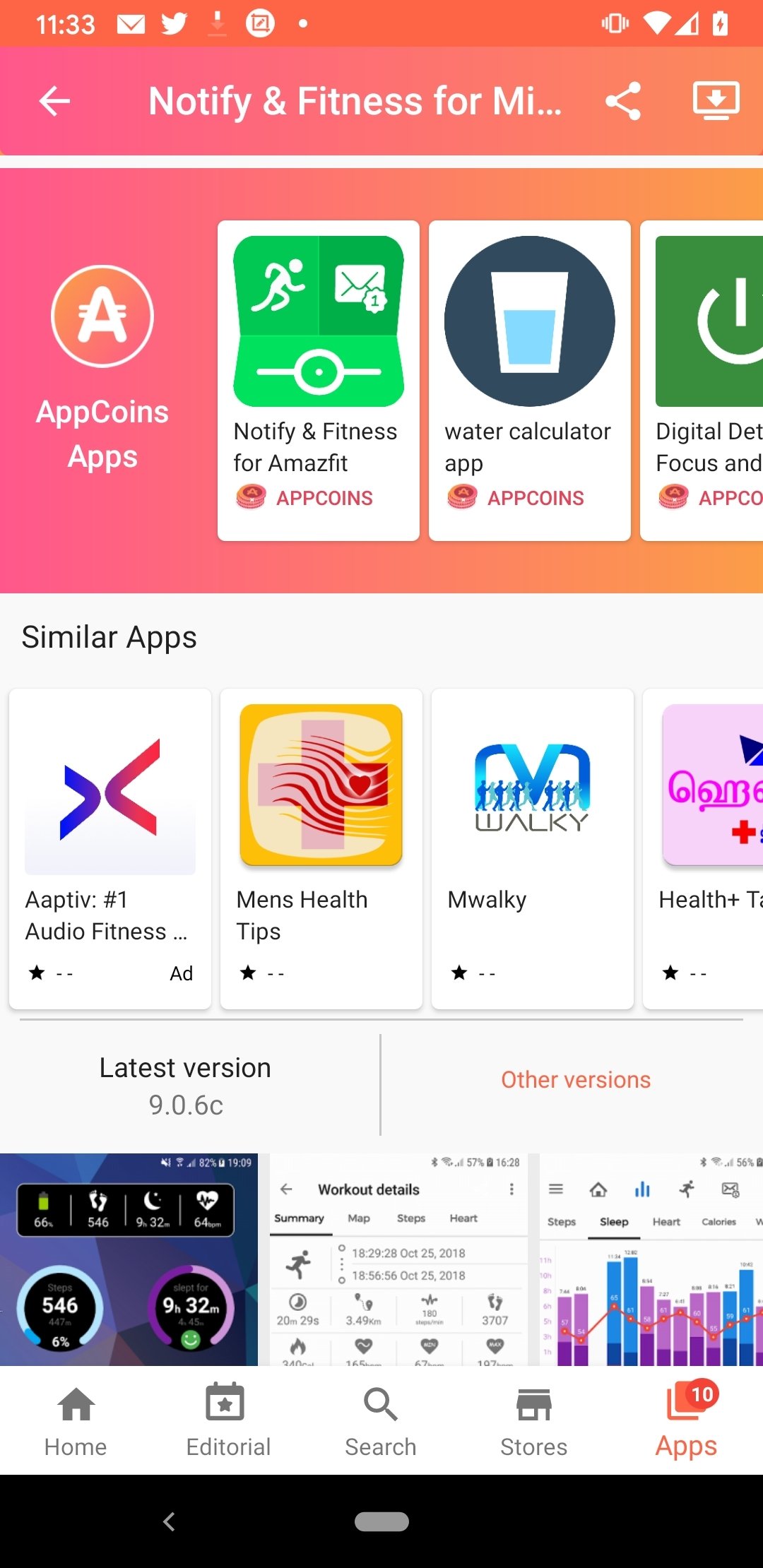Open the Health+ app card
Image resolution: width=763 pixels, height=1568 pixels.
[x=703, y=849]
